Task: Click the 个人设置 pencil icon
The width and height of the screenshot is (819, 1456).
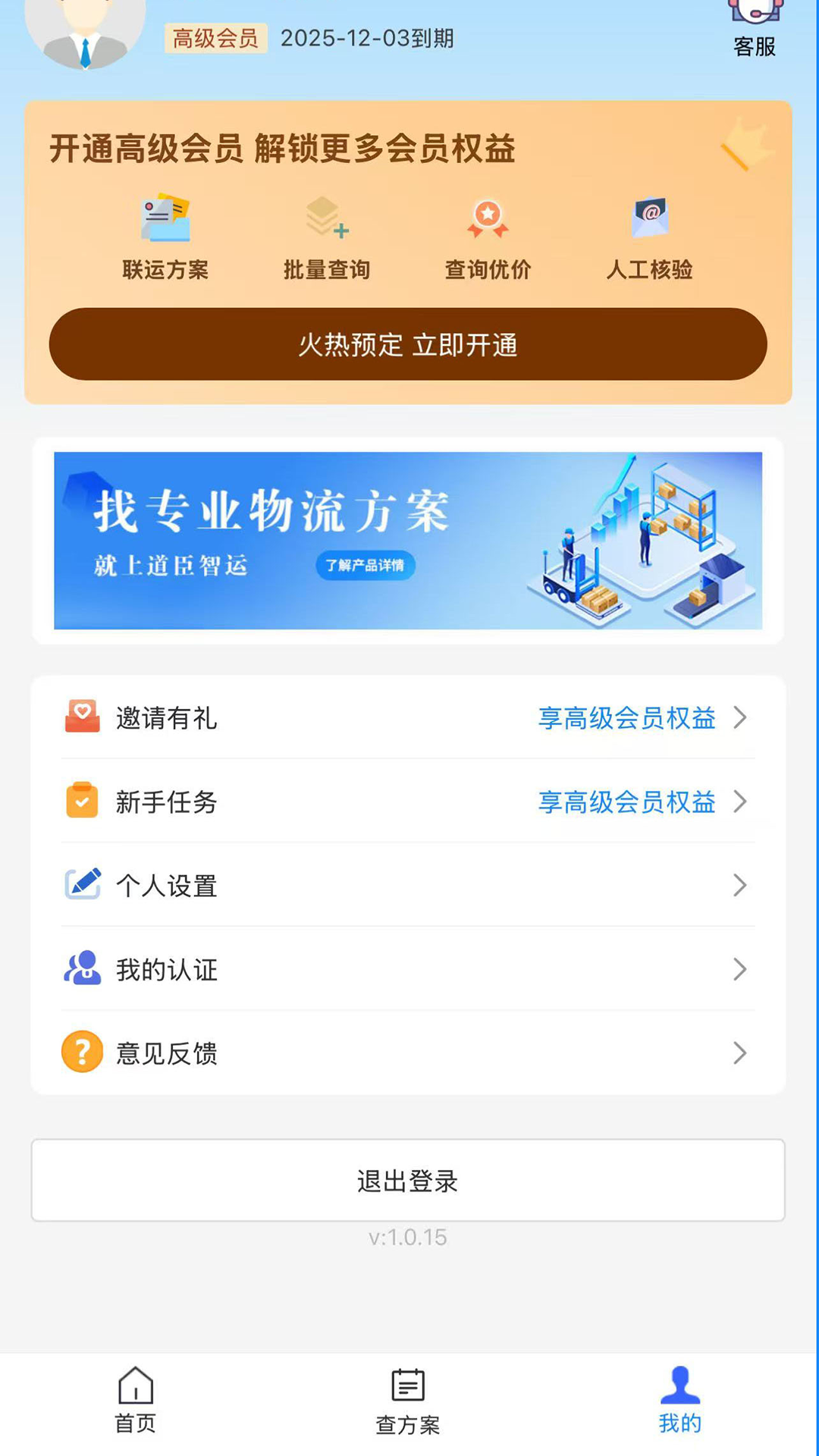Action: (82, 886)
